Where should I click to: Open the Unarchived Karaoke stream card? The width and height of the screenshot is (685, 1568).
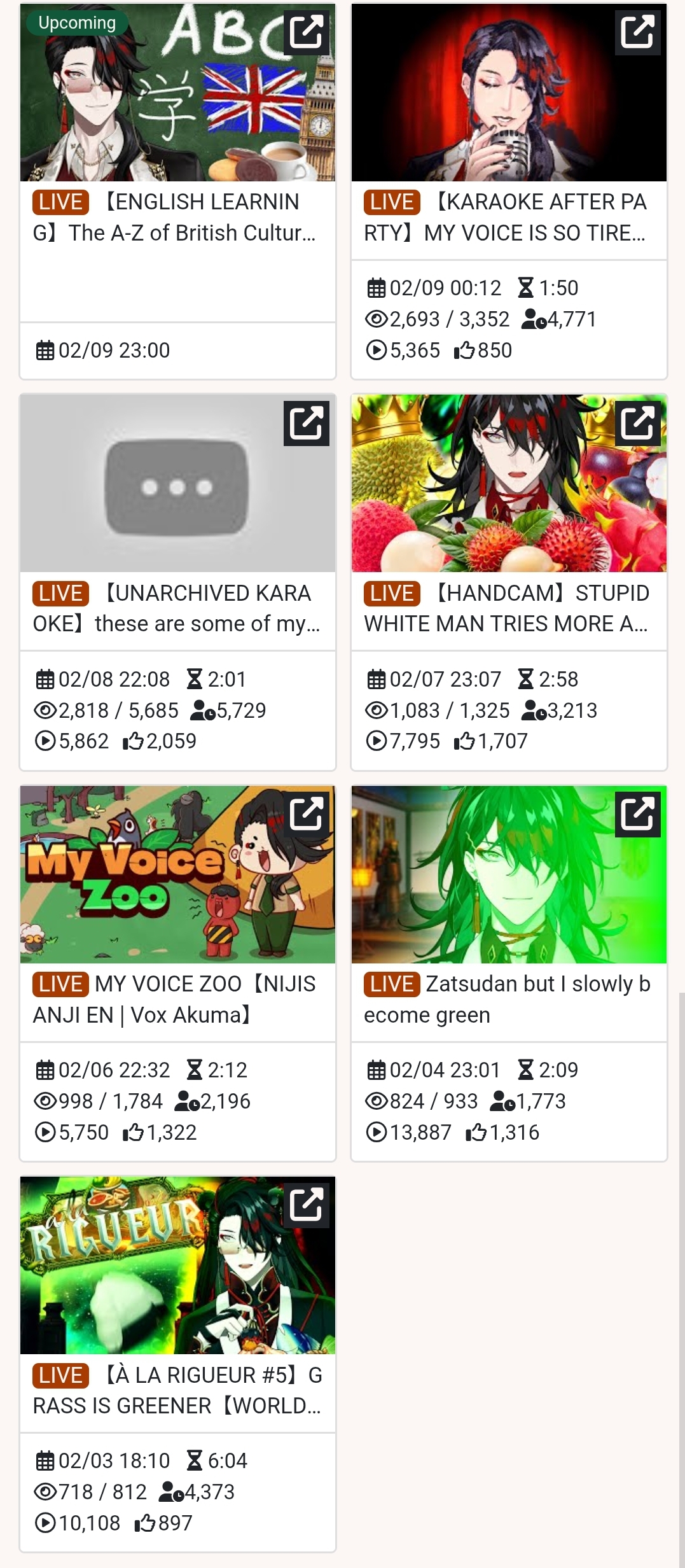coord(177,582)
